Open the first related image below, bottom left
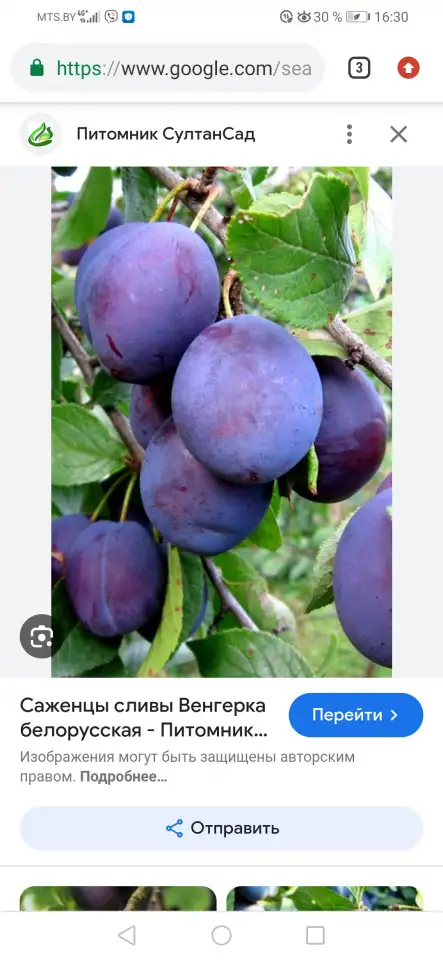Screen dimensions: 443x960 pos(118,898)
